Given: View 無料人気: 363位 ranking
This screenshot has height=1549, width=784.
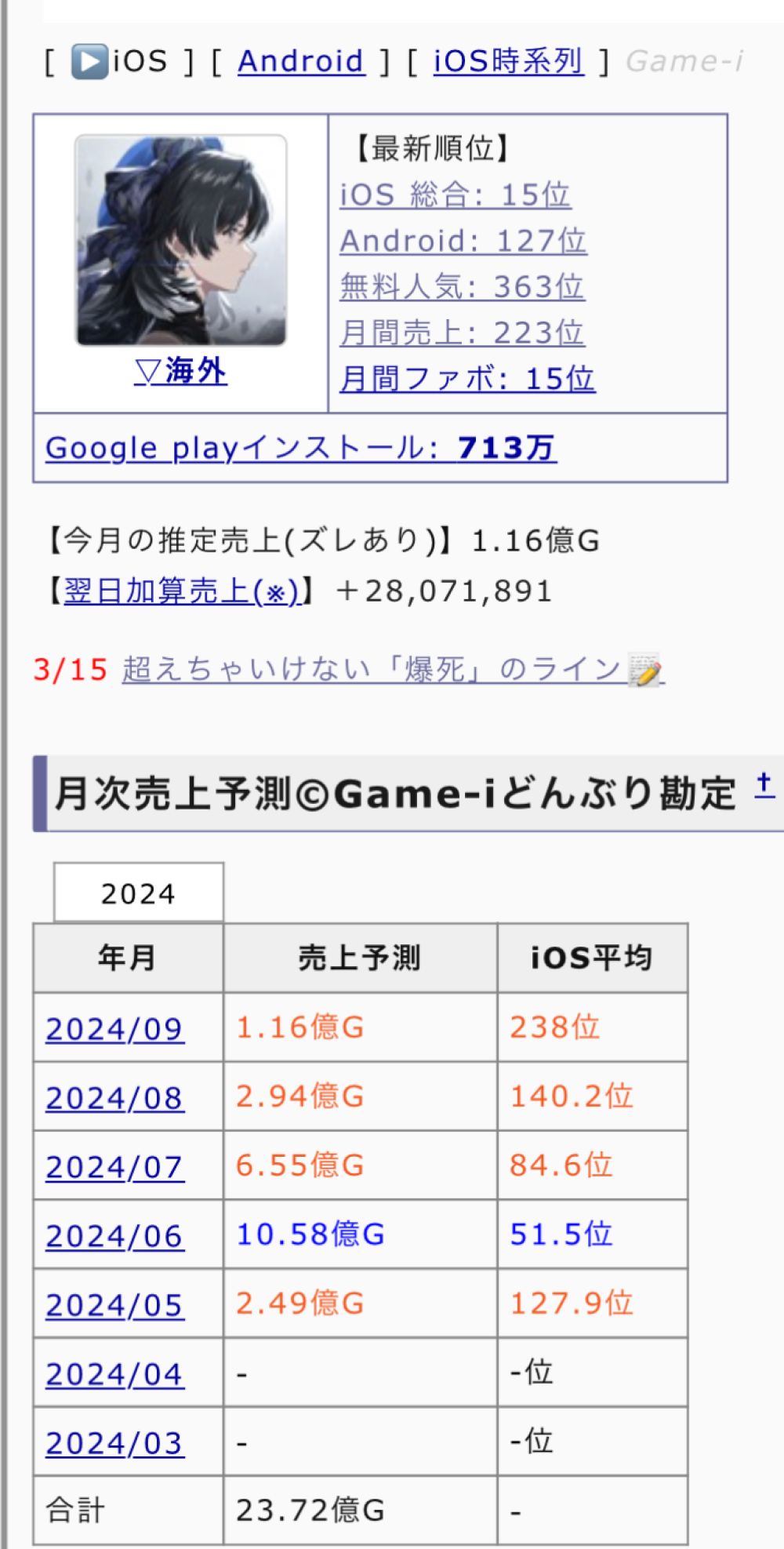Looking at the screenshot, I should point(462,287).
